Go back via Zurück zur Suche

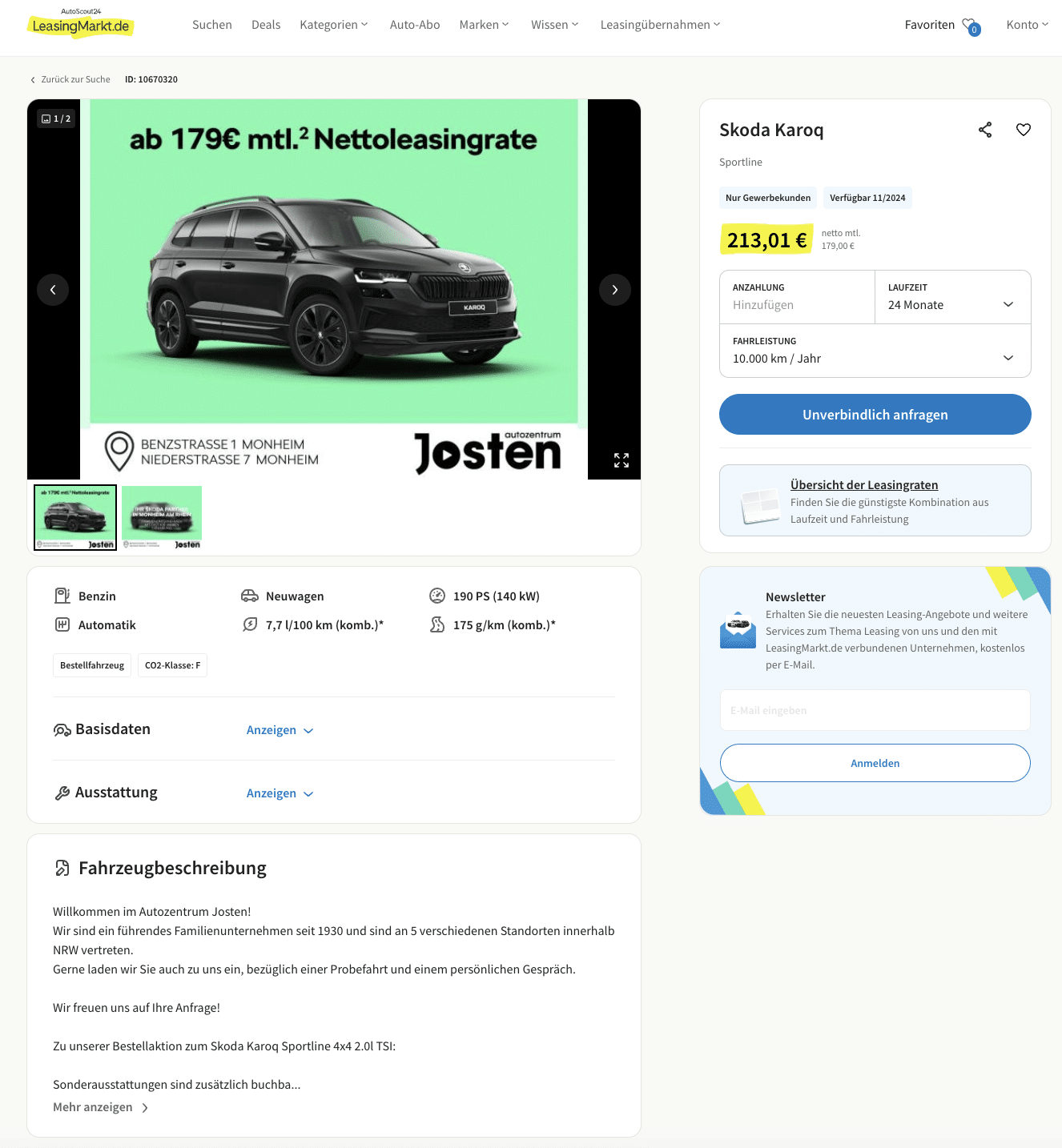click(70, 79)
